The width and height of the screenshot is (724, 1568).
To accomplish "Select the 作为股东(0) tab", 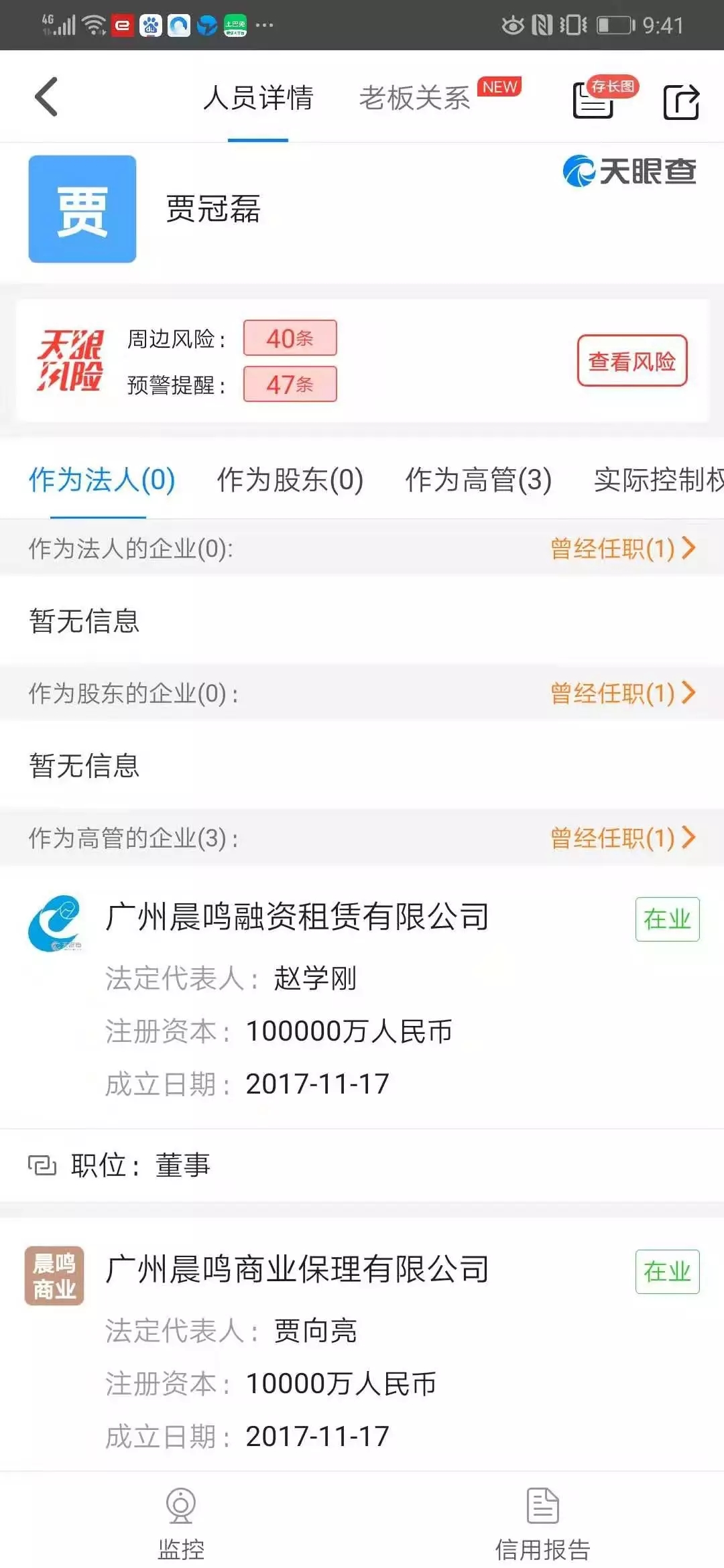I will tap(290, 480).
